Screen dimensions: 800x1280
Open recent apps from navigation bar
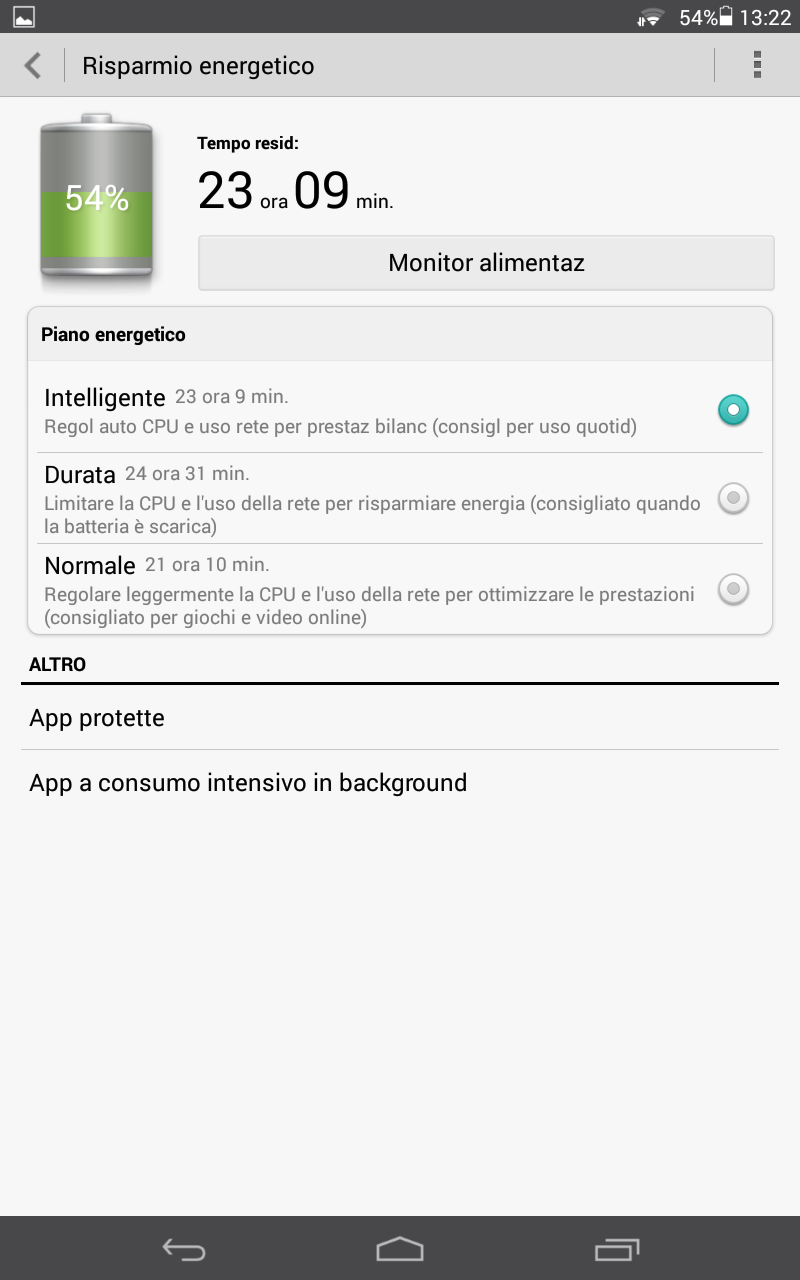(x=616, y=1248)
